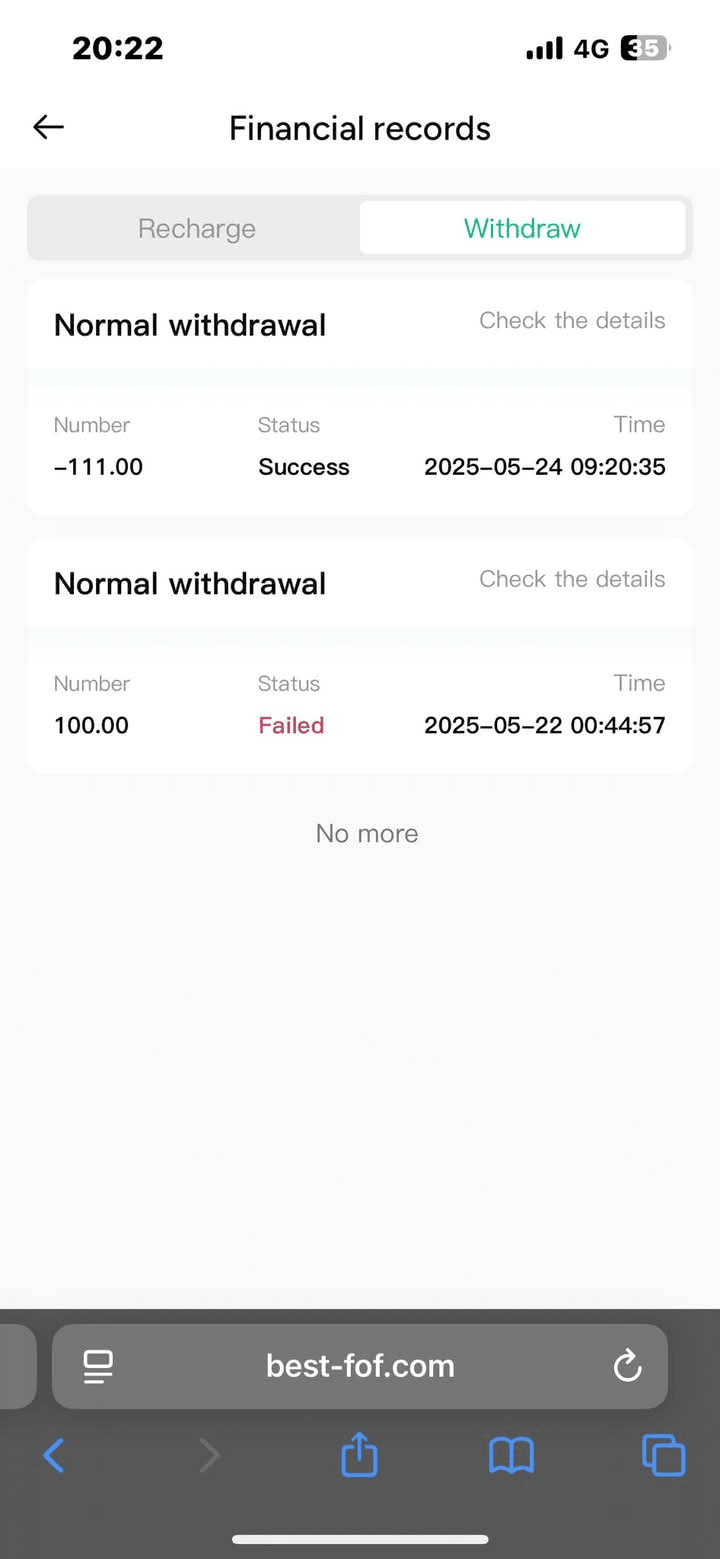
Task: Tap the best-fof.com address bar
Action: pos(360,1366)
